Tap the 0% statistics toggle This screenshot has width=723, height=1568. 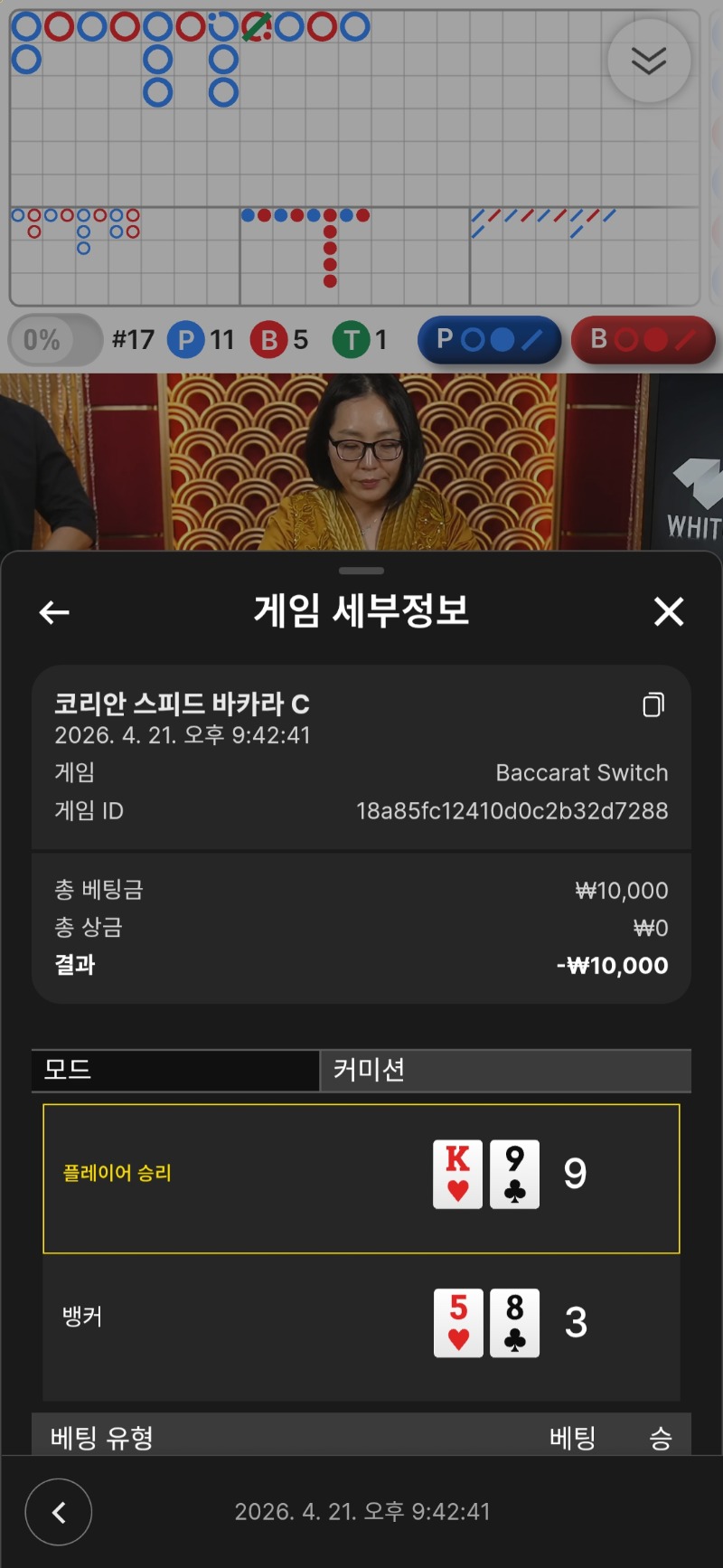[54, 340]
